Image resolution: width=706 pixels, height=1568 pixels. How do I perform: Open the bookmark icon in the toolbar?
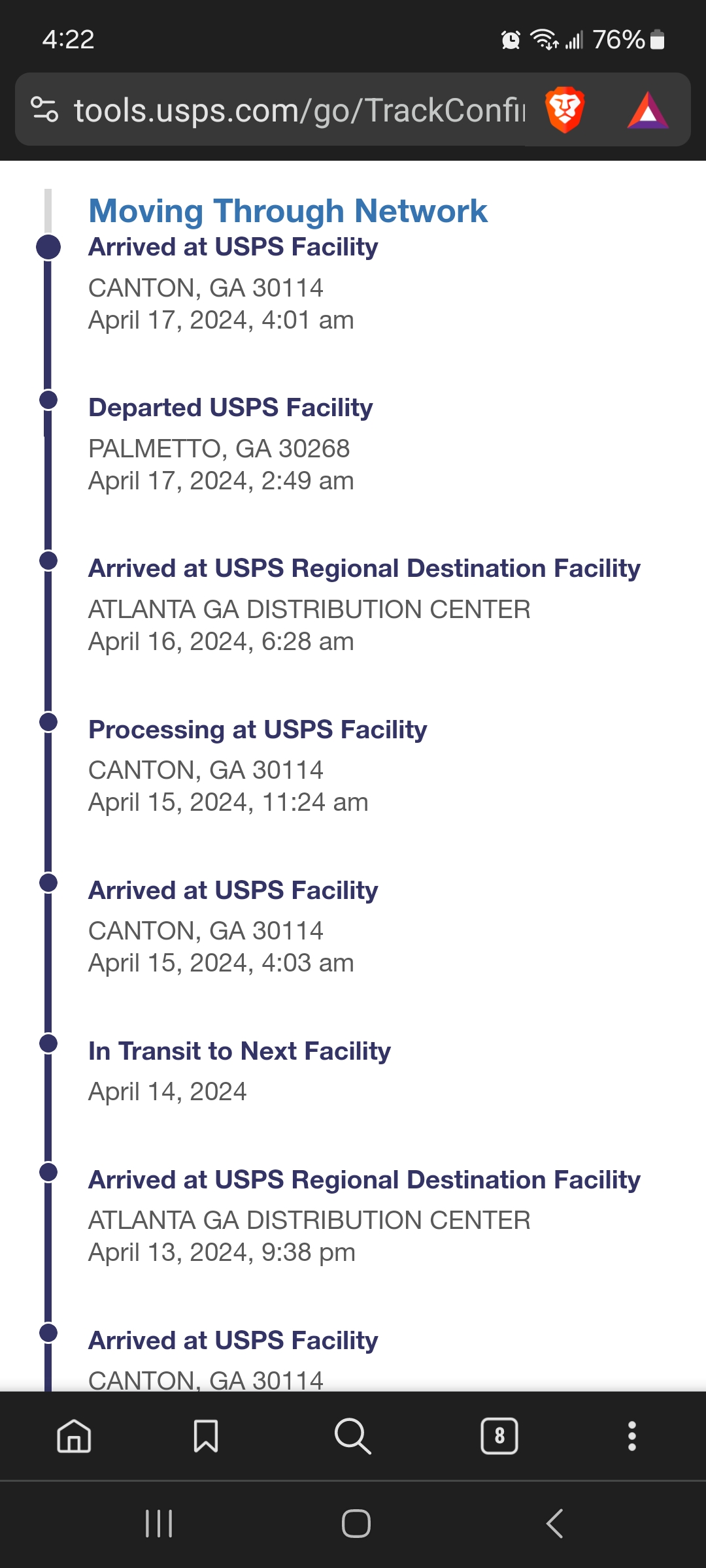206,1436
